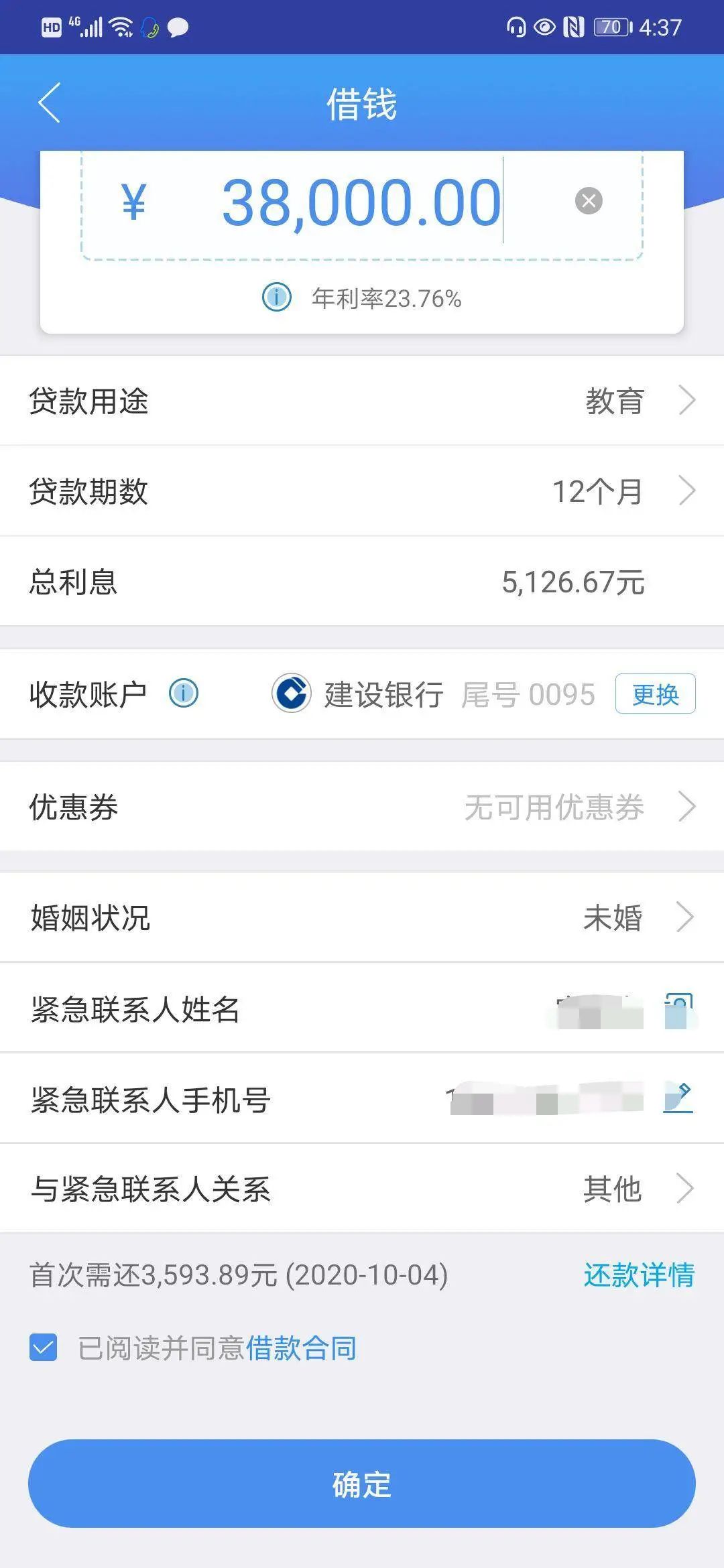
Task: Change 婚姻状况 from 未婚
Action: pos(362,917)
